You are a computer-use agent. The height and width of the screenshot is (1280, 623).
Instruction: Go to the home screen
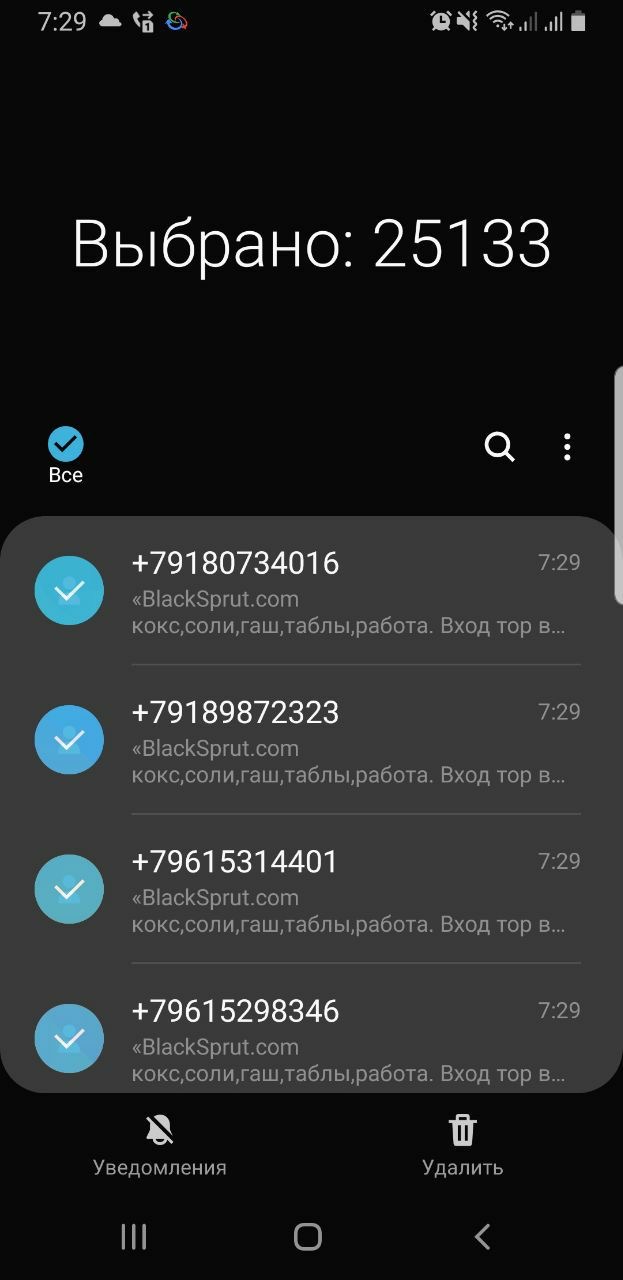click(x=308, y=1237)
